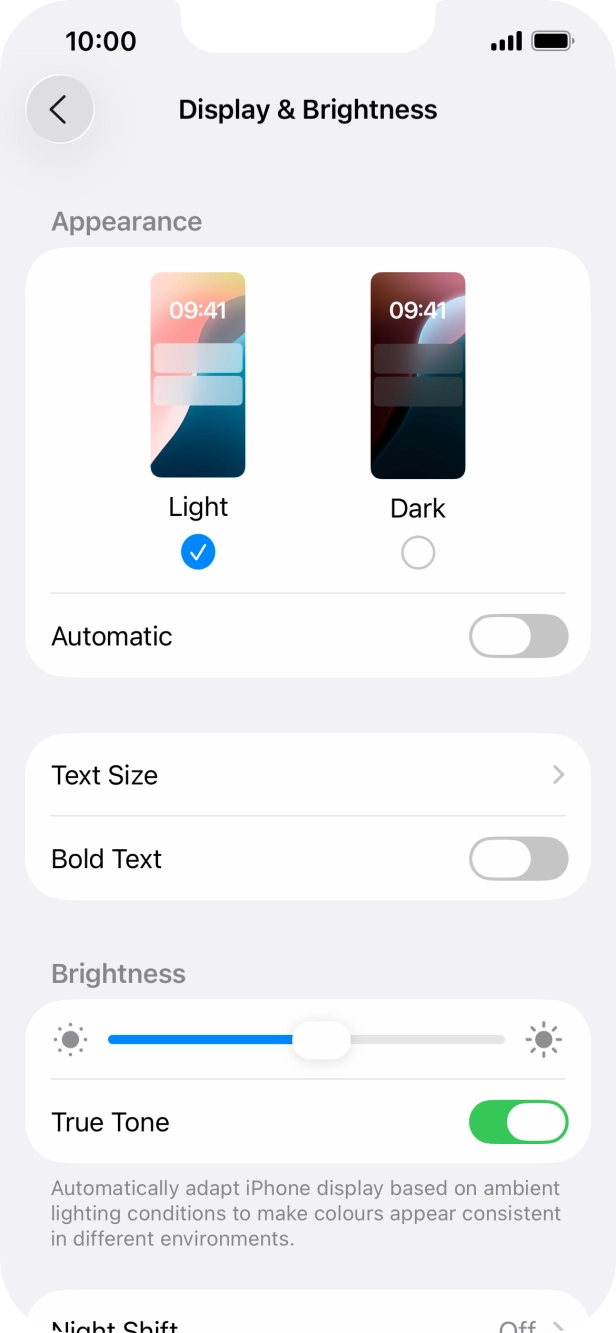Image resolution: width=616 pixels, height=1333 pixels.
Task: Select the Light appearance option
Action: coord(198,552)
